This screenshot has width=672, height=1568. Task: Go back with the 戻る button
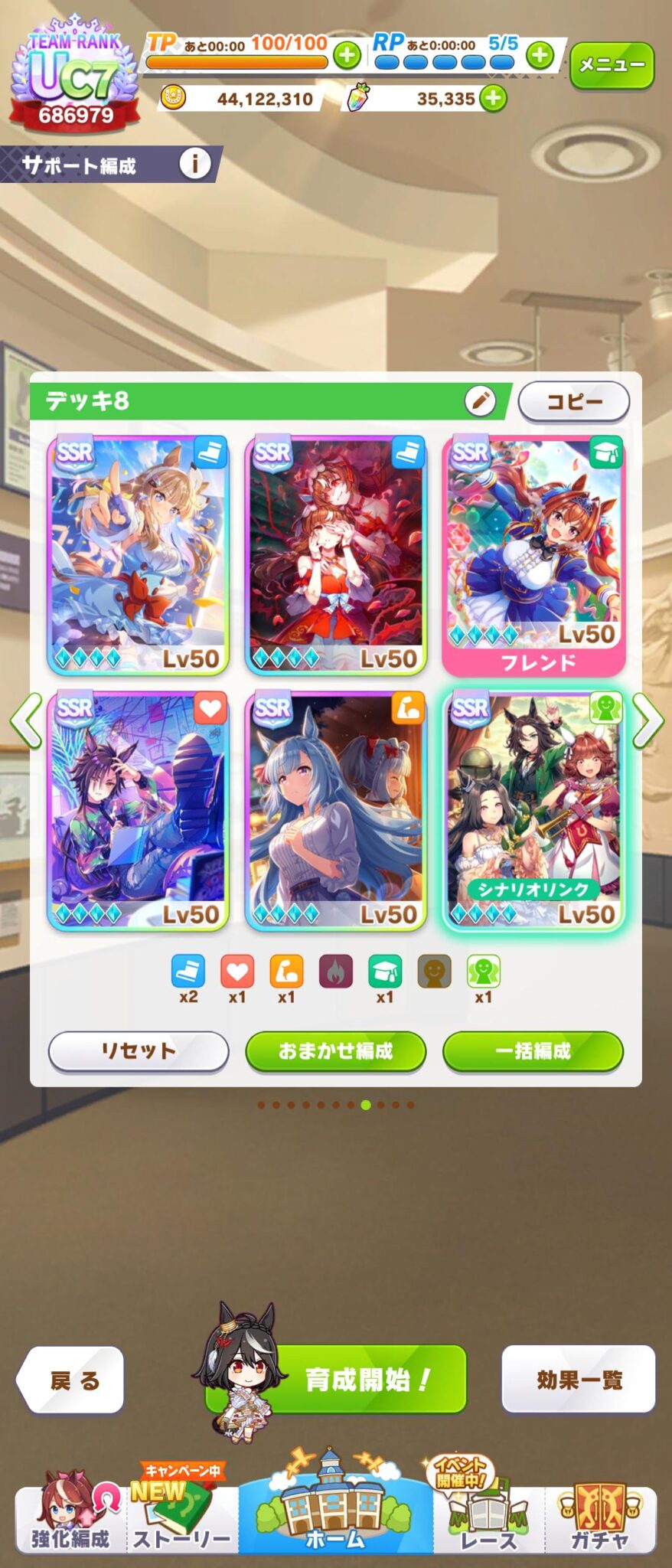(x=73, y=1380)
